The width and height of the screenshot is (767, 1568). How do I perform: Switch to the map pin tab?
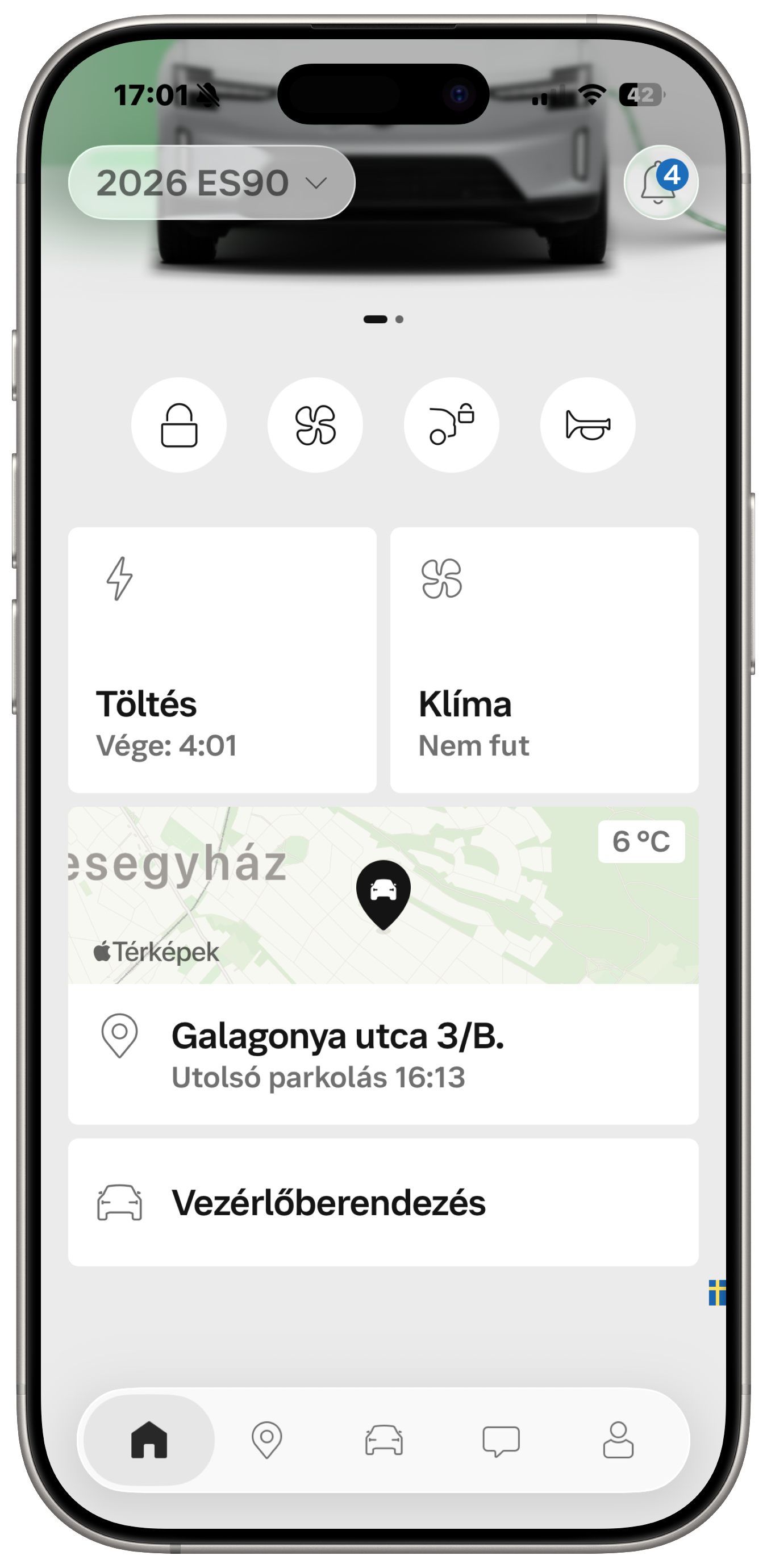tap(266, 1440)
